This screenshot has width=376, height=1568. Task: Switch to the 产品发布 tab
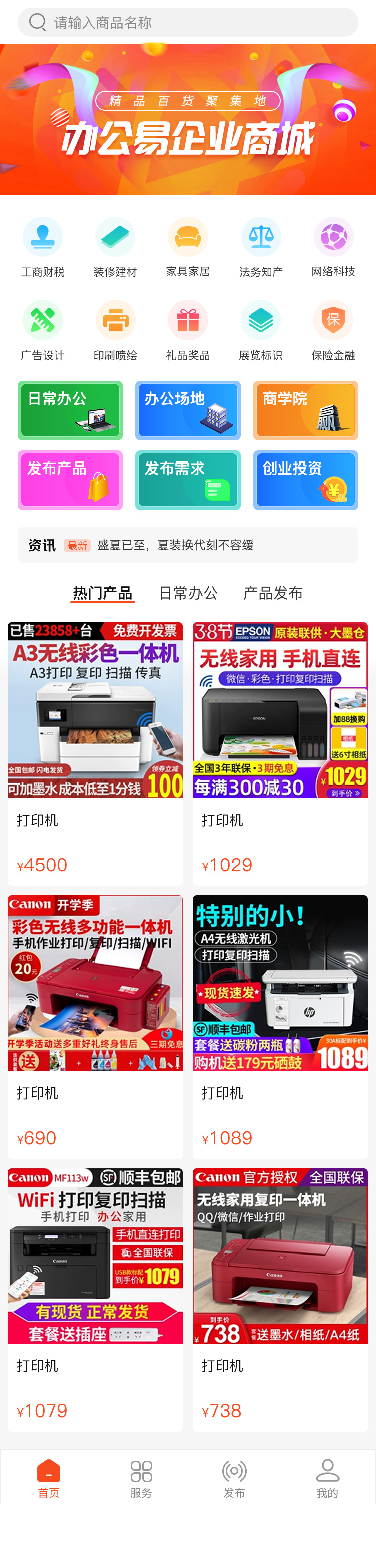273,593
